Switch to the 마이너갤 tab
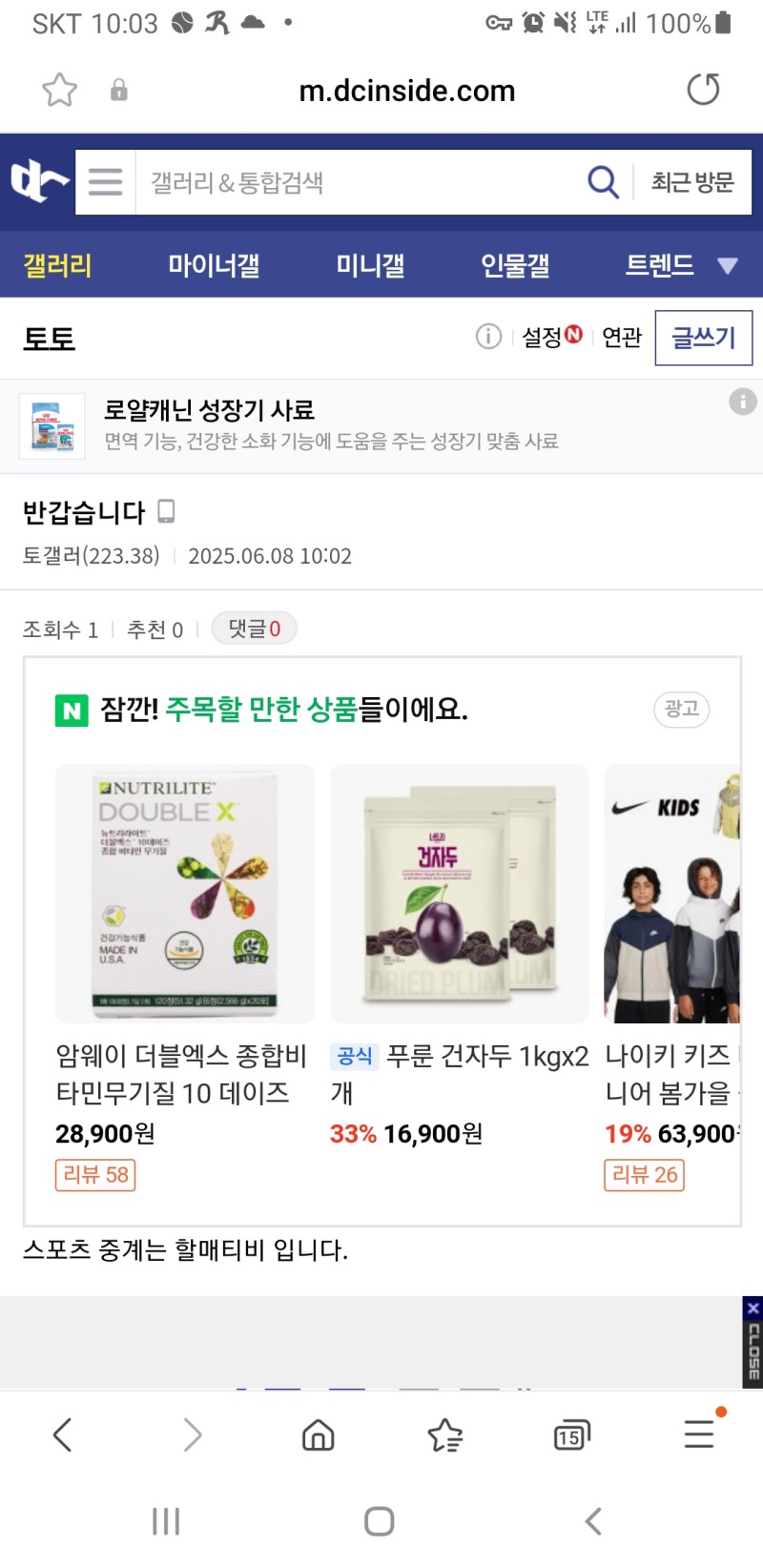The height and width of the screenshot is (1568, 763). tap(214, 265)
